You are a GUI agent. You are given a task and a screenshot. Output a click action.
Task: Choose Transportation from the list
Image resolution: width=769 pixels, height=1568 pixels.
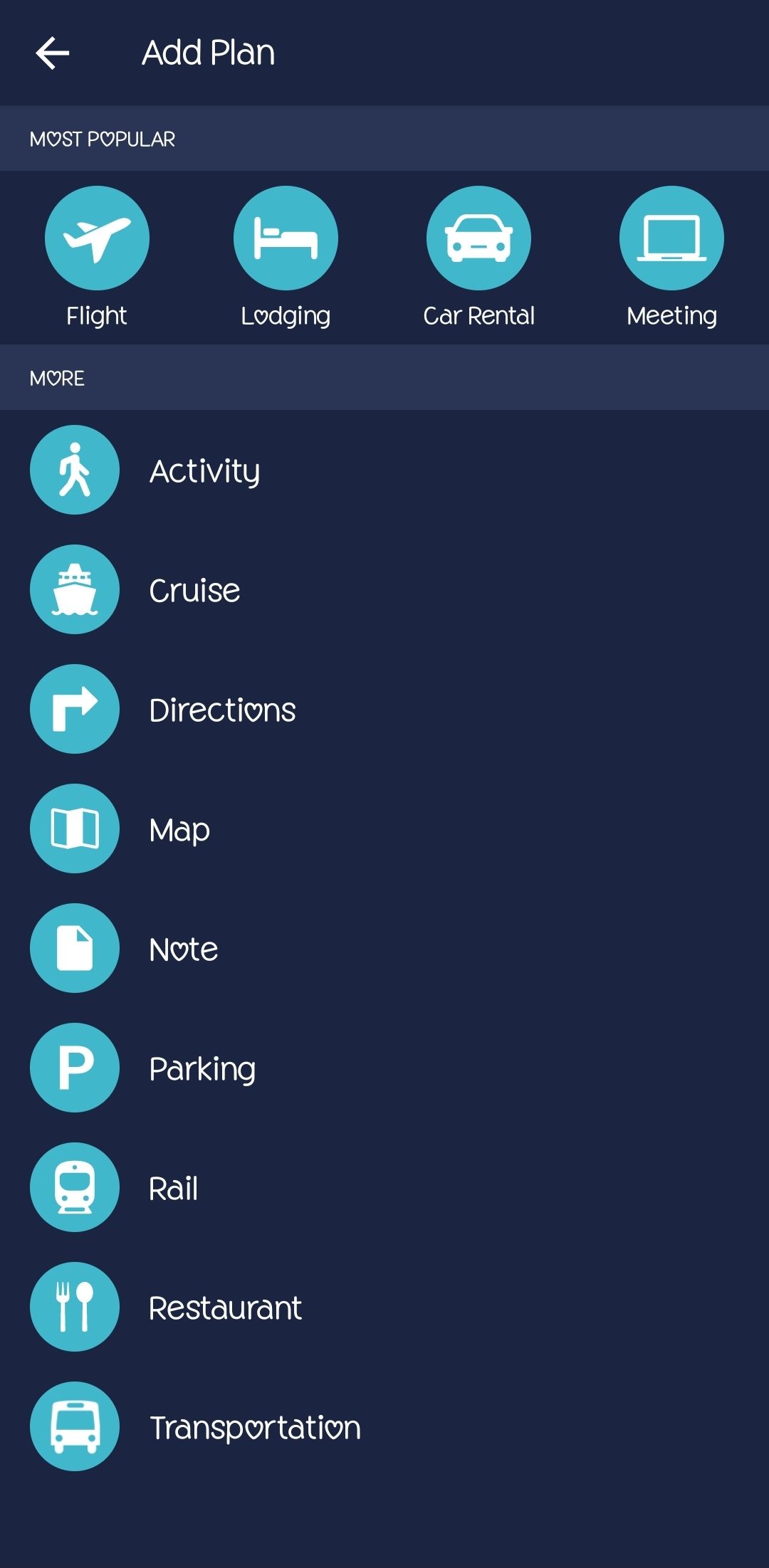tap(384, 1426)
